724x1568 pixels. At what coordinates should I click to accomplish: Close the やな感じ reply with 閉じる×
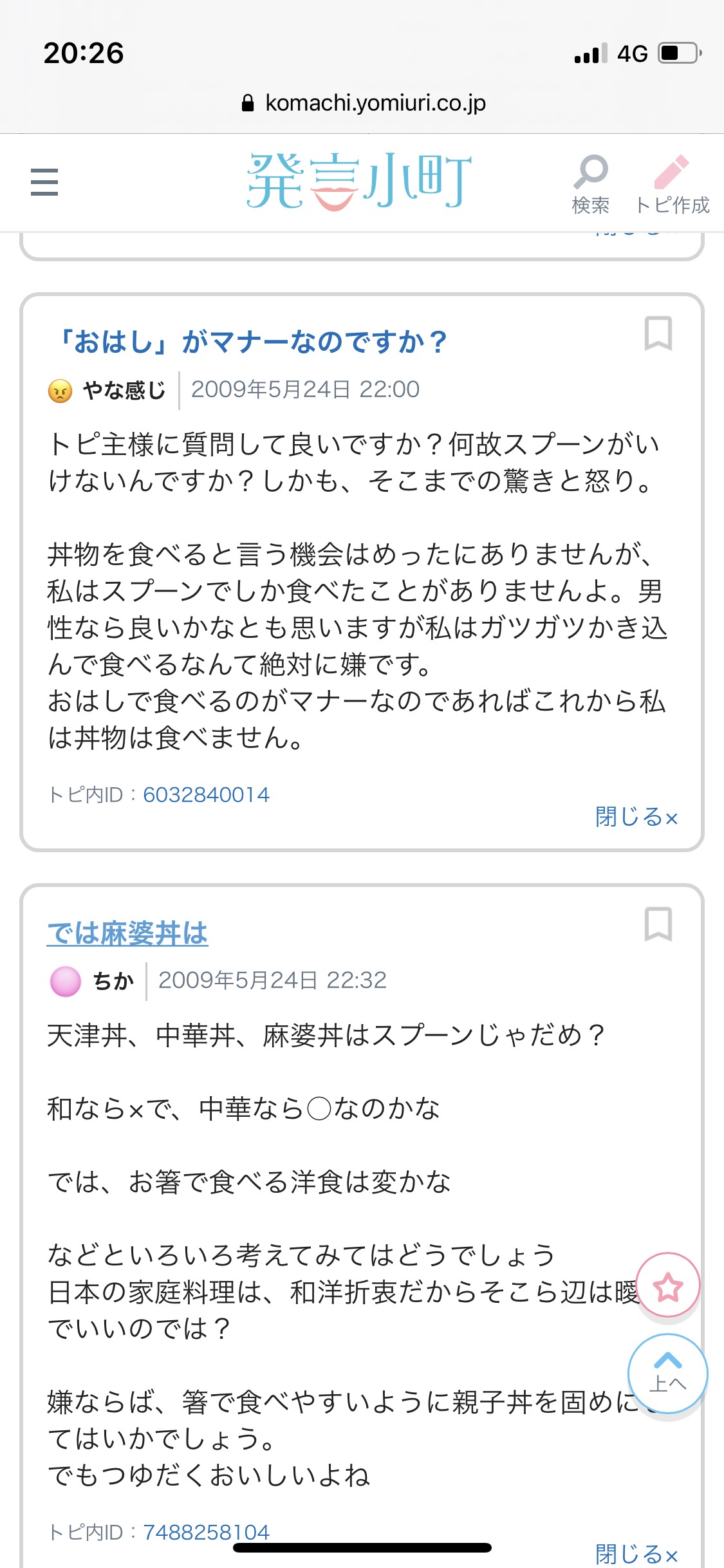point(636,817)
